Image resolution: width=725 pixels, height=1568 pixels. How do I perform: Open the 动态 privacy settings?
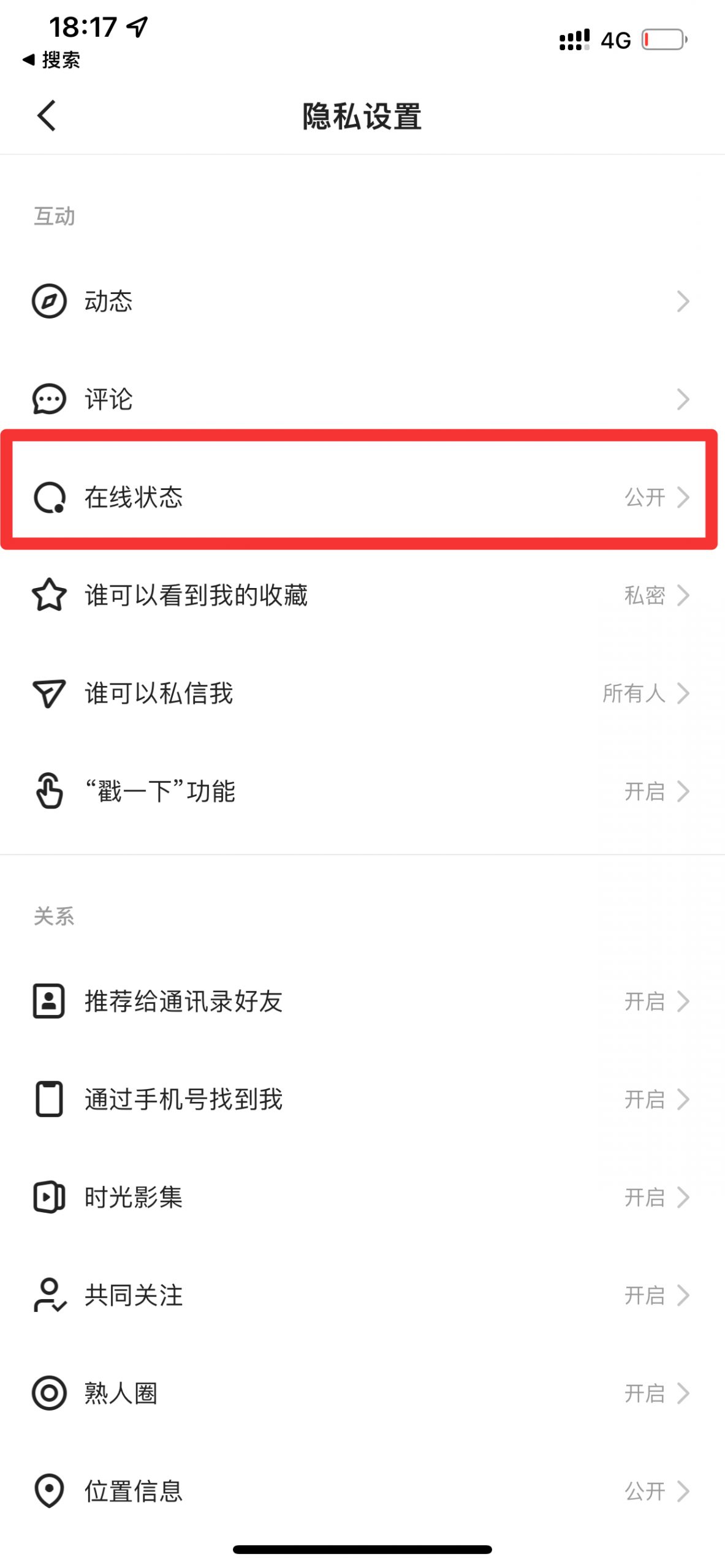tap(362, 301)
